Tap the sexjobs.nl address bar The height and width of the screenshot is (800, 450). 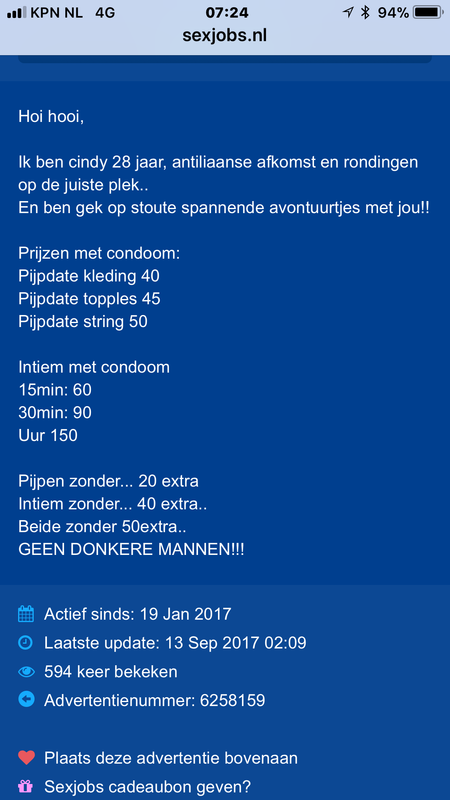coord(224,36)
